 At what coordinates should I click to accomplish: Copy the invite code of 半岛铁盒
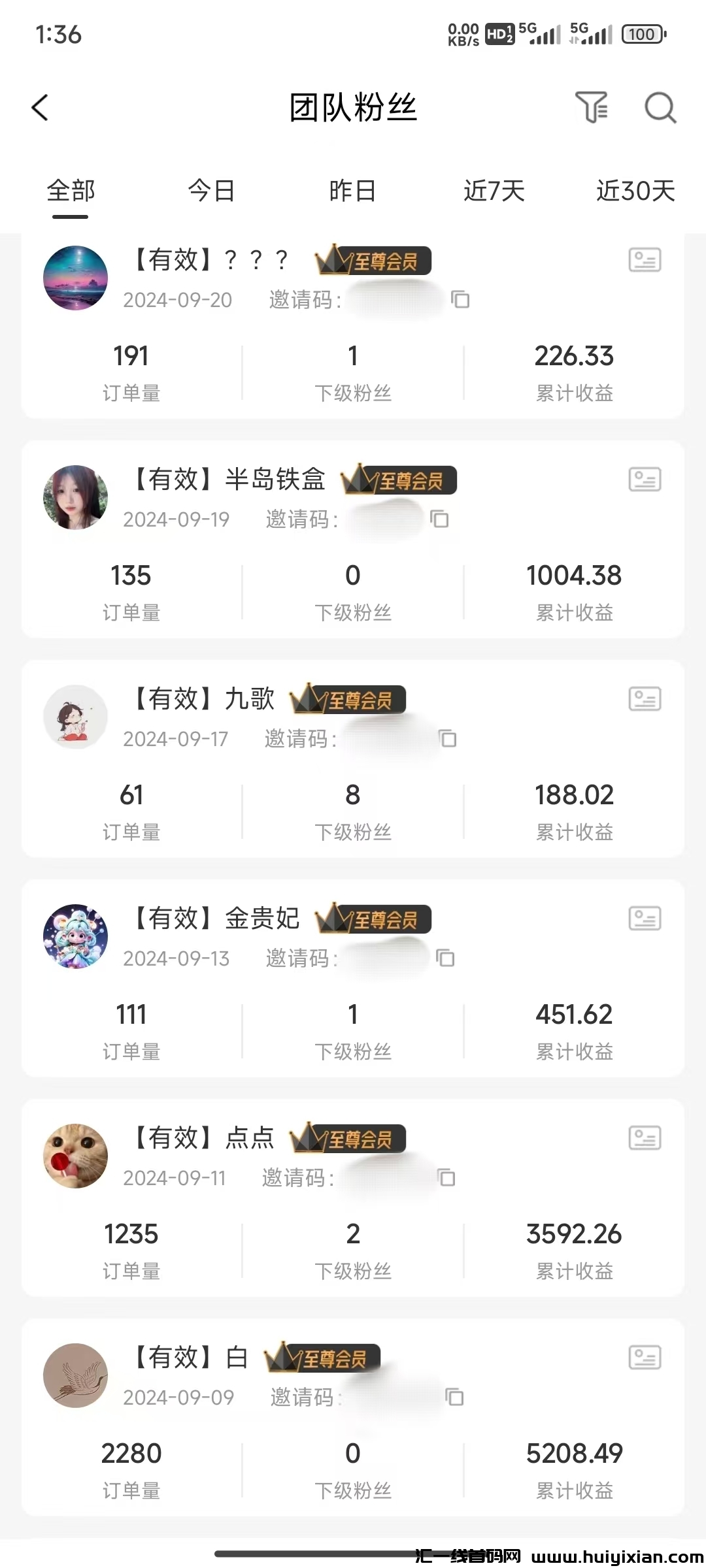tap(439, 519)
